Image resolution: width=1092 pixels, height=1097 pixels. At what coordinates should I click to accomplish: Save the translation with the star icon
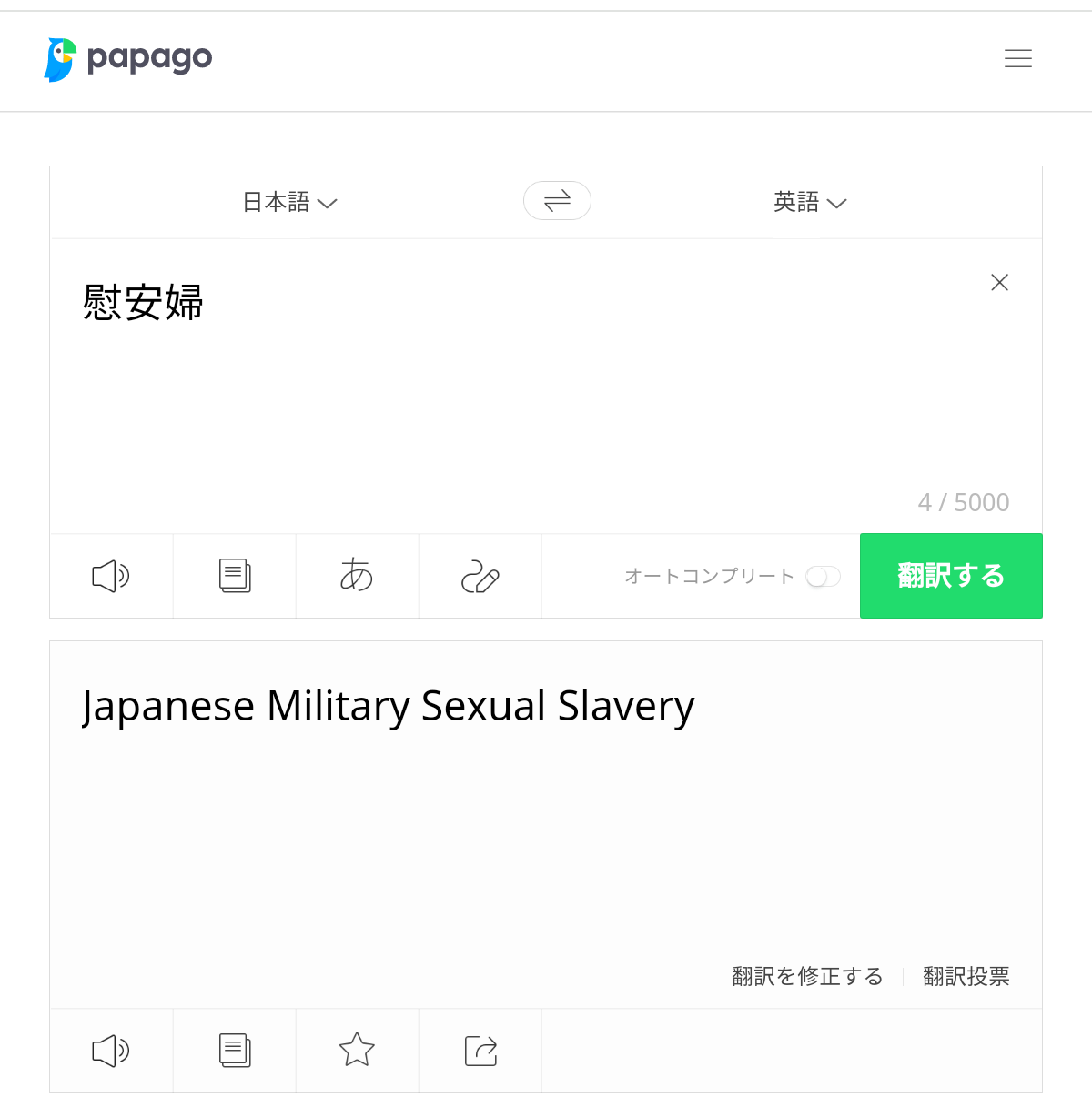click(x=357, y=1051)
